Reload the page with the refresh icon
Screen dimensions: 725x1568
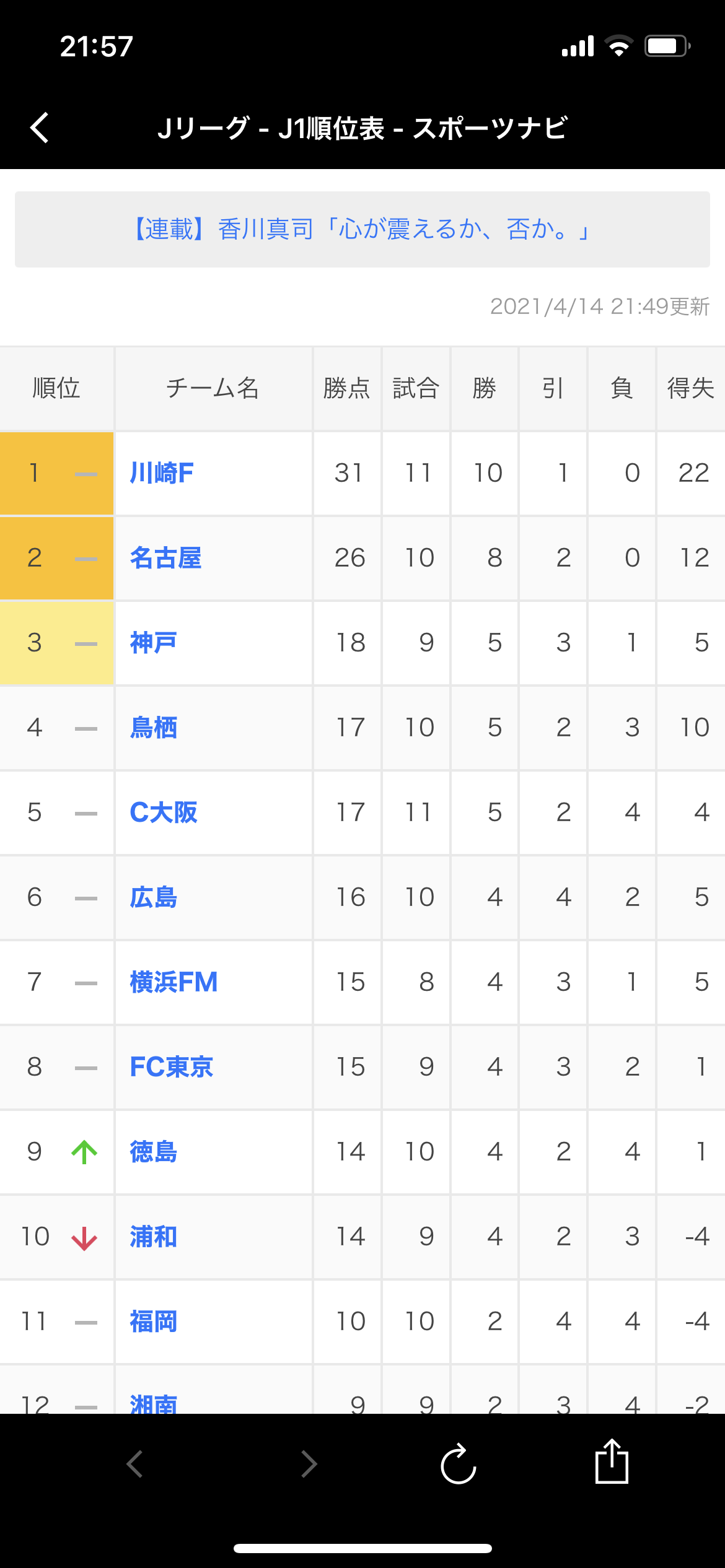(x=459, y=1464)
